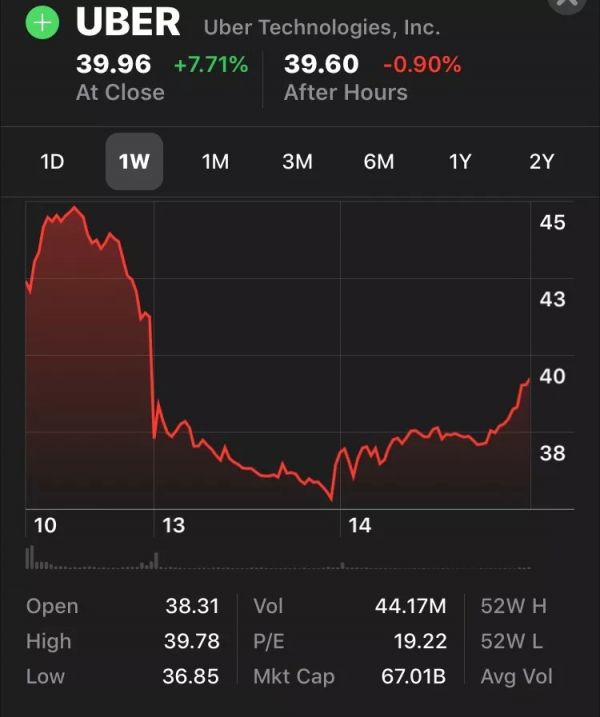Switch to the 1D chart range
Viewport: 600px width, 717px height.
(x=52, y=161)
